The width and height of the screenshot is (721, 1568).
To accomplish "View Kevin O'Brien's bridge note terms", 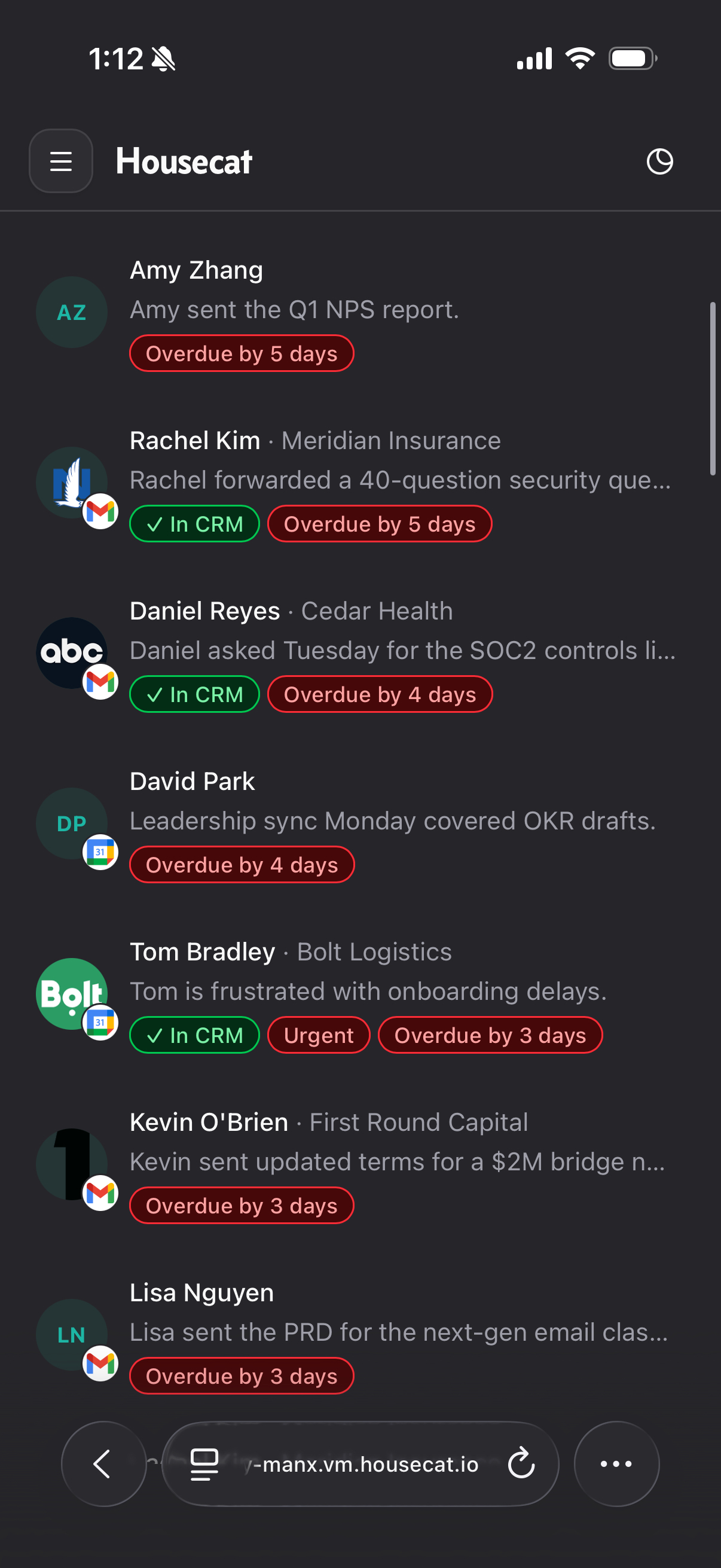I will coord(398,1162).
